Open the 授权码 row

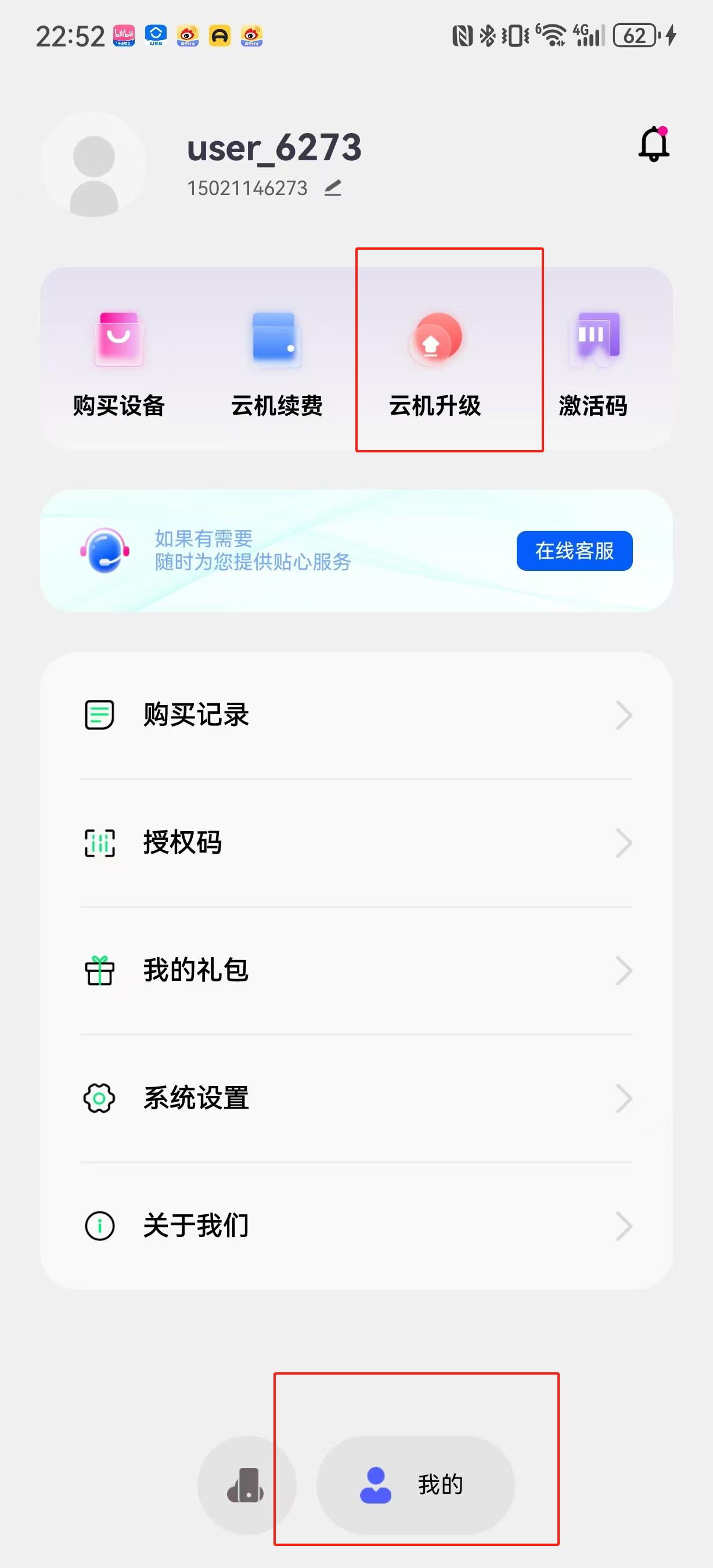point(356,843)
